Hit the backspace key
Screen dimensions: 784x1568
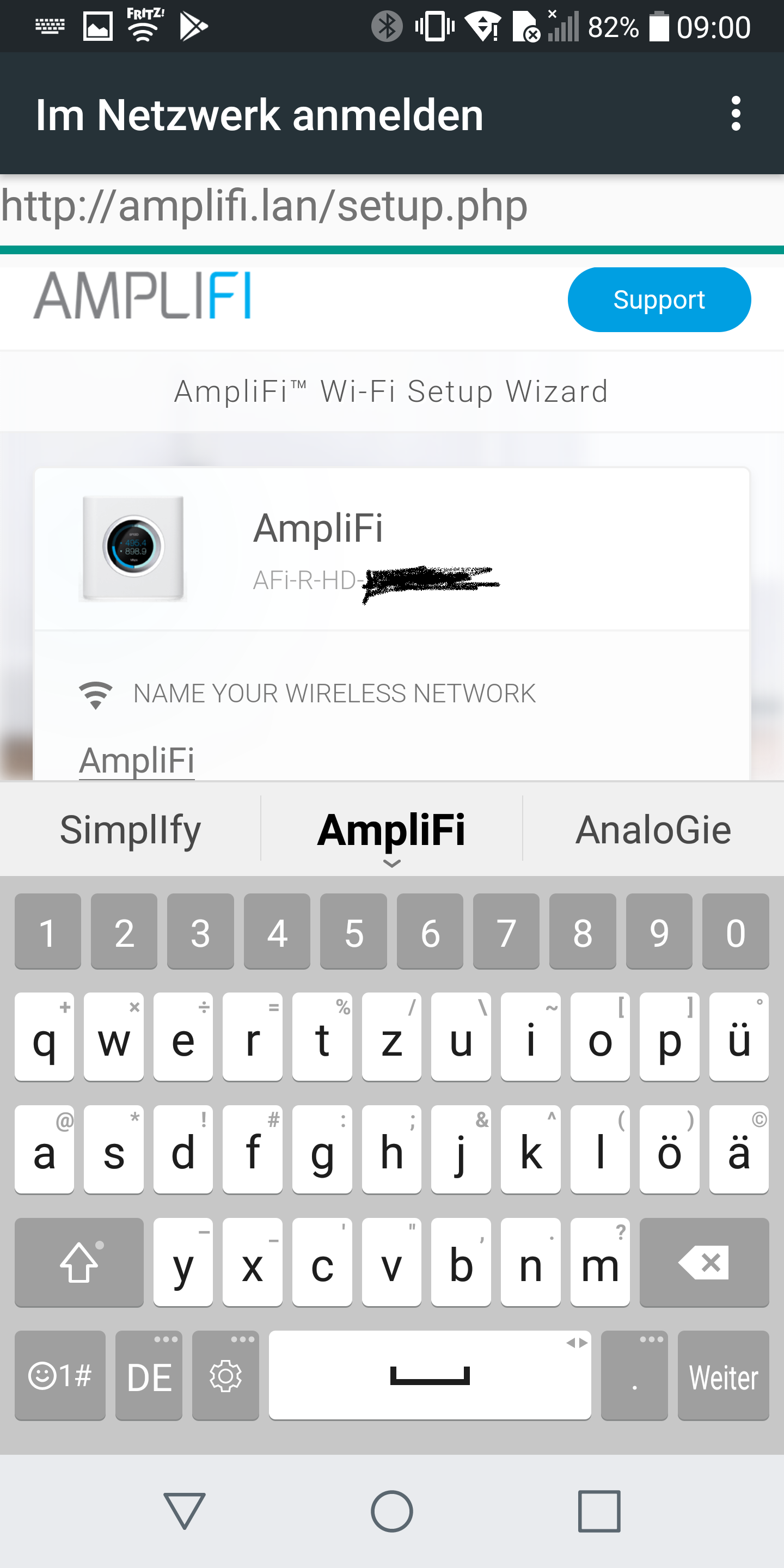(x=703, y=1263)
